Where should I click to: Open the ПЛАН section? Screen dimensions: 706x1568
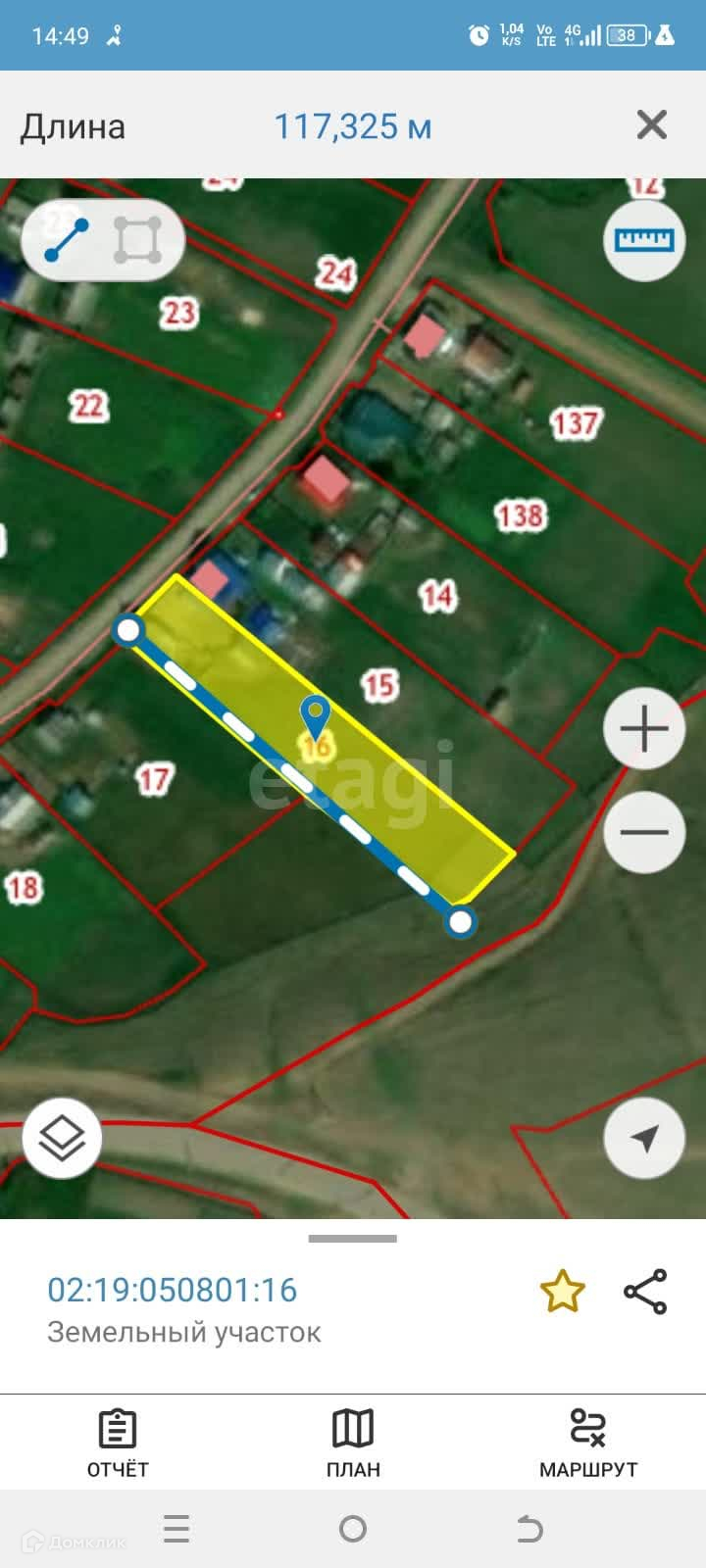[353, 1443]
